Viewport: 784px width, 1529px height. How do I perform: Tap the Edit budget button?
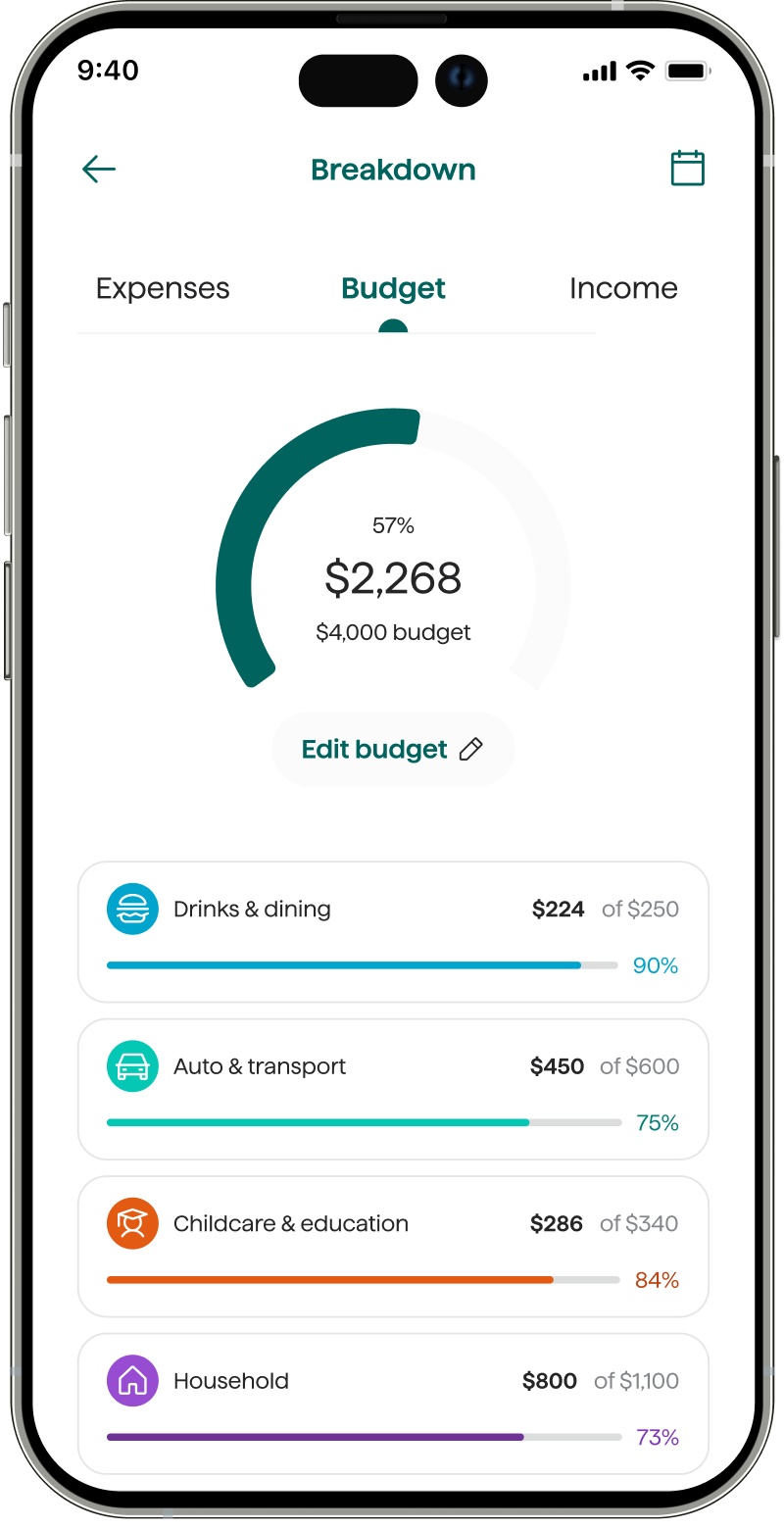tap(392, 750)
